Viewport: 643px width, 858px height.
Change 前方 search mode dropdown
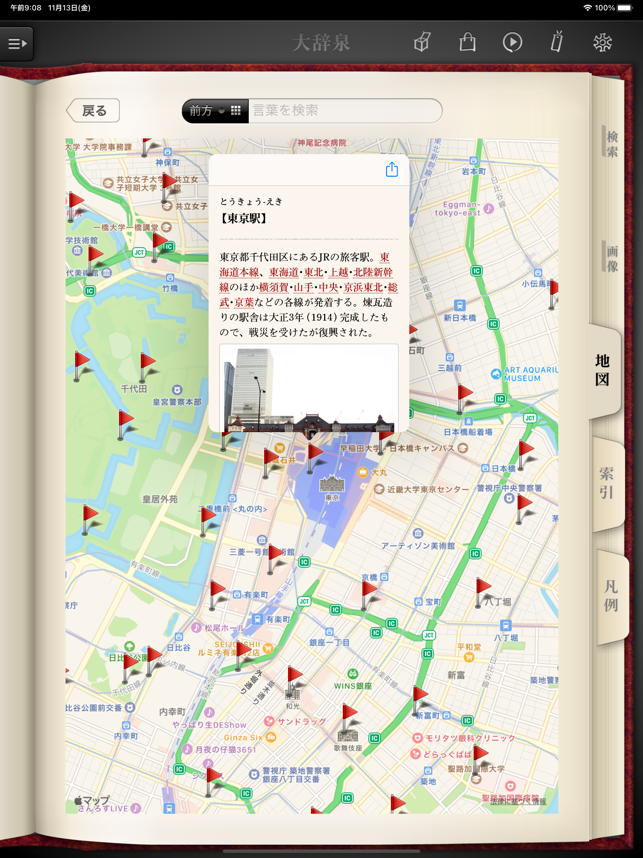tap(214, 111)
